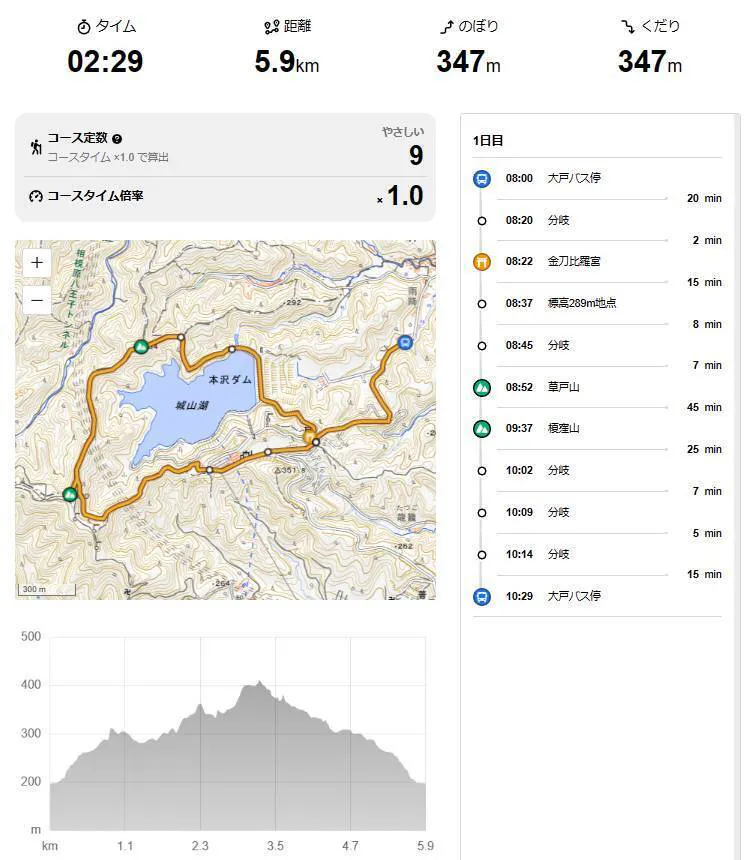The width and height of the screenshot is (746, 860).
Task: Open the help icon beside コース定数
Action: click(x=117, y=139)
